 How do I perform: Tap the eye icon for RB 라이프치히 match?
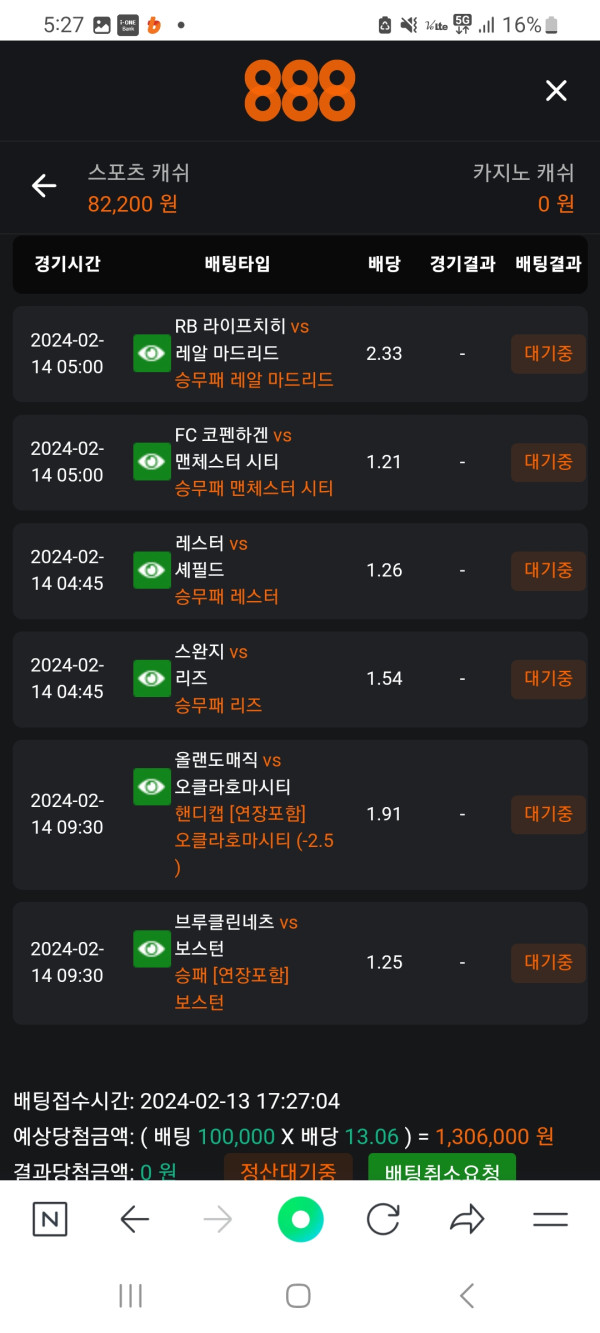[152, 353]
